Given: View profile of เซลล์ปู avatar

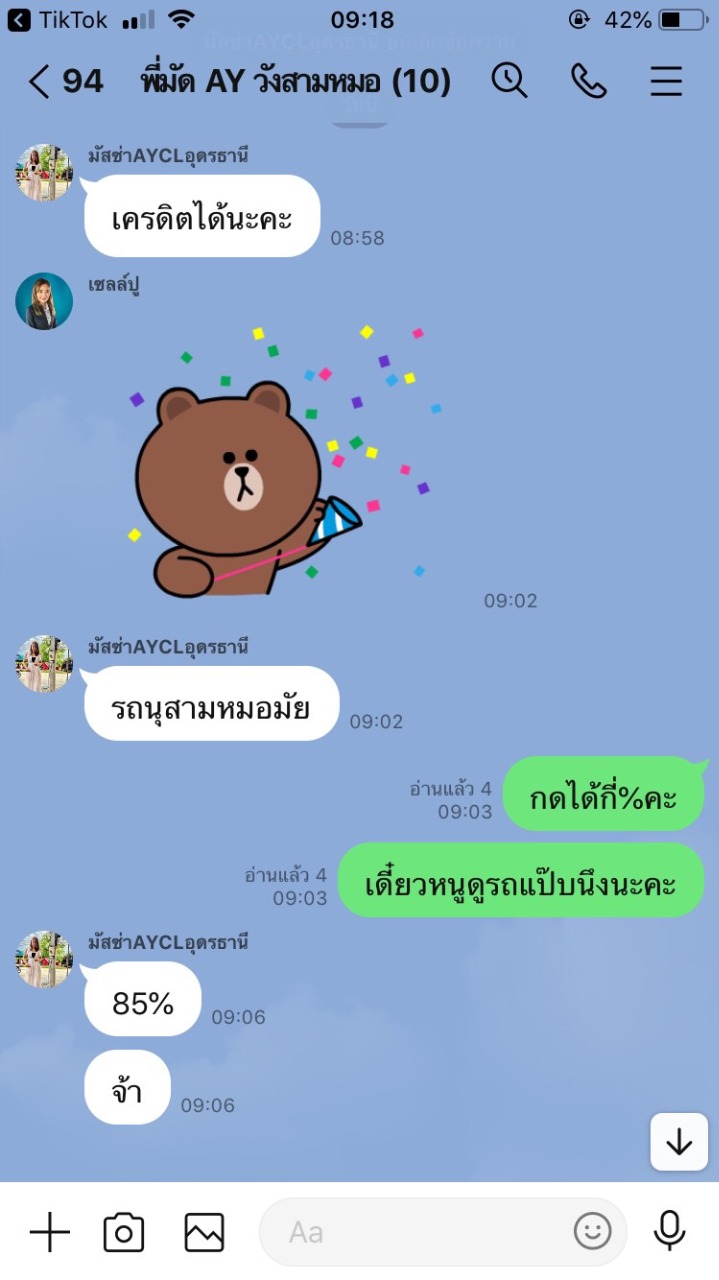Looking at the screenshot, I should pyautogui.click(x=44, y=301).
